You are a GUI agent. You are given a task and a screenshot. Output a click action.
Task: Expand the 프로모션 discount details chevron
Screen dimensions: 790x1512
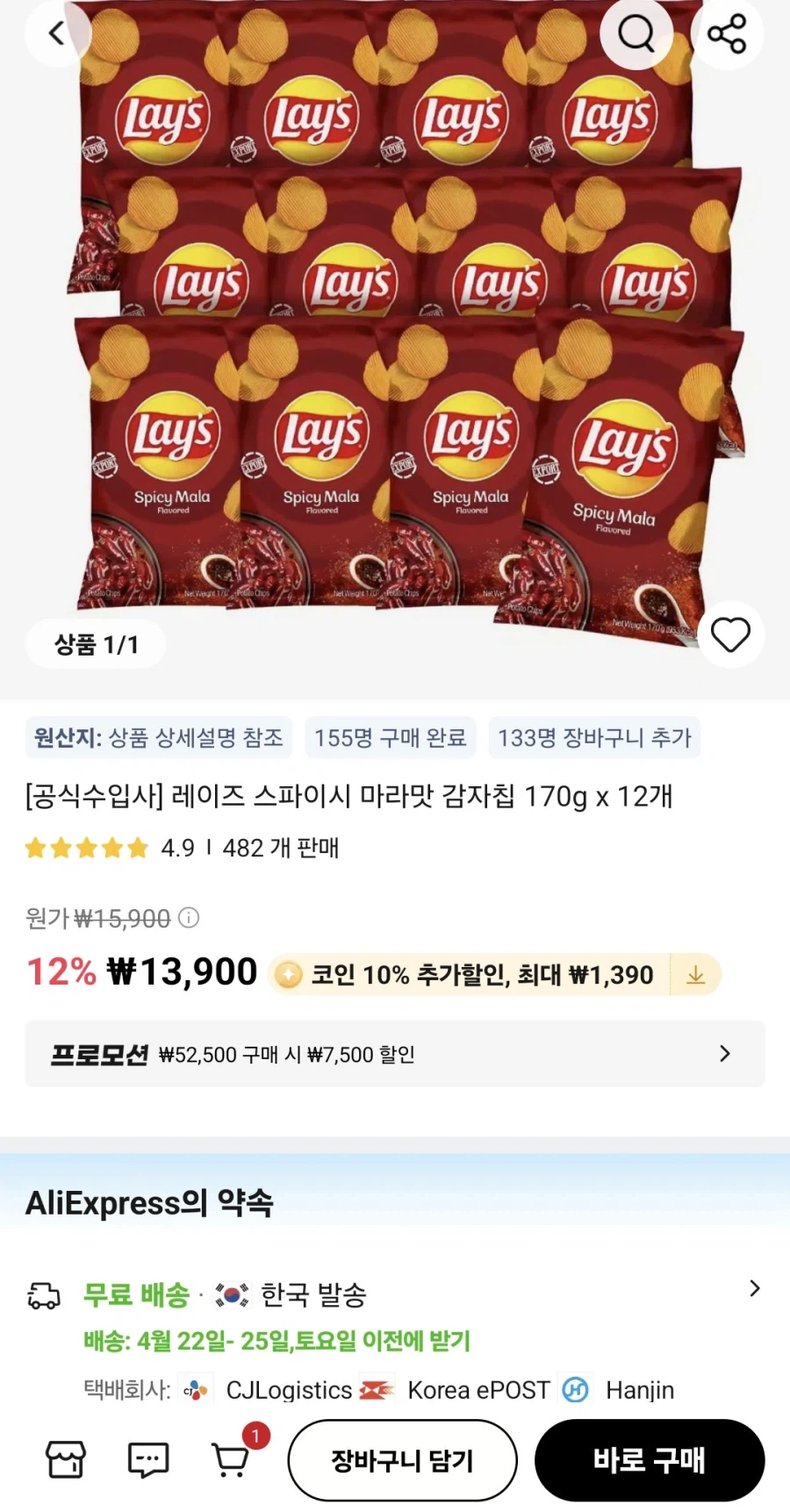pyautogui.click(x=723, y=1054)
